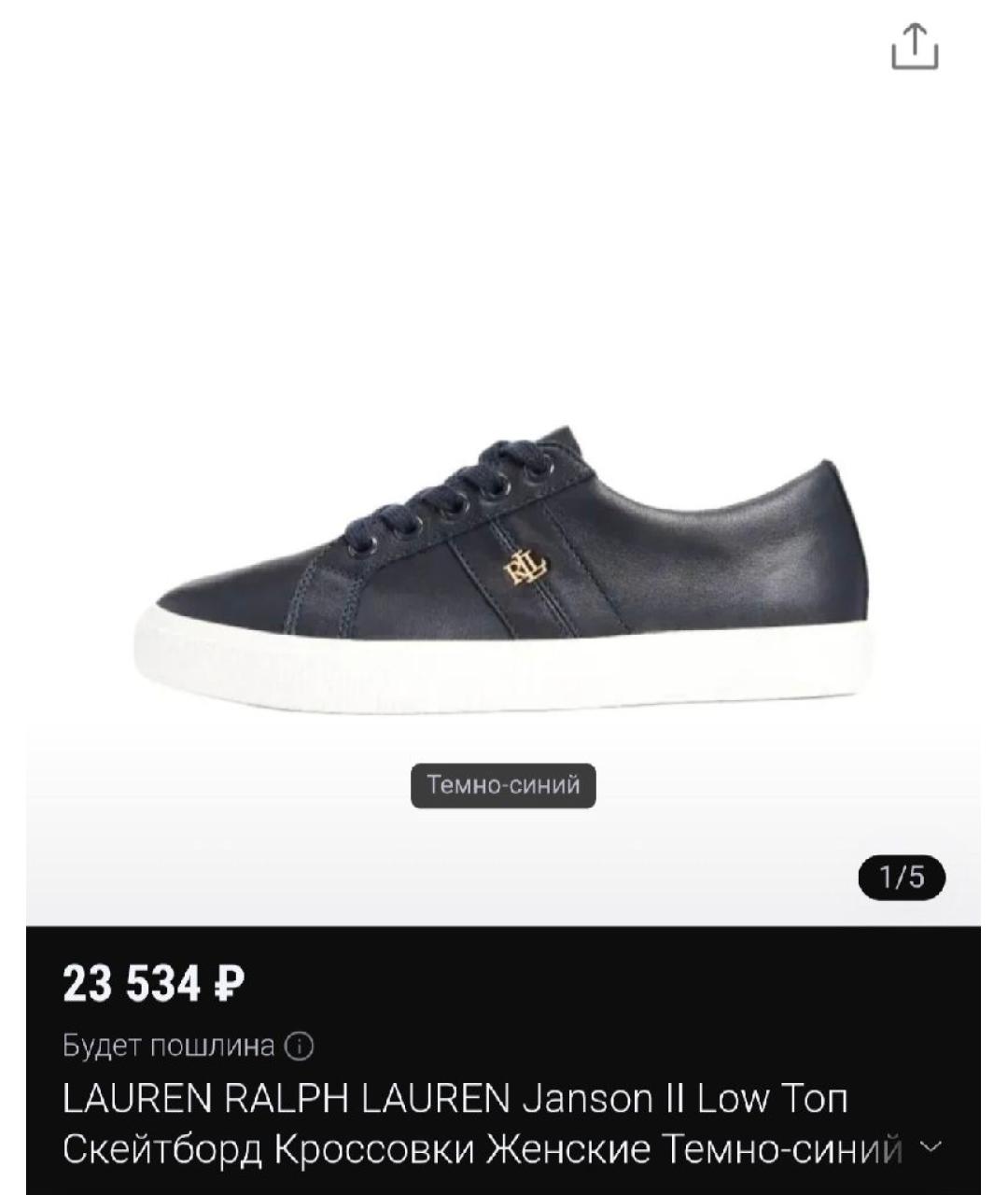This screenshot has height=1195, width=1008.
Task: Open info about the customs duty
Action: pos(299,1047)
